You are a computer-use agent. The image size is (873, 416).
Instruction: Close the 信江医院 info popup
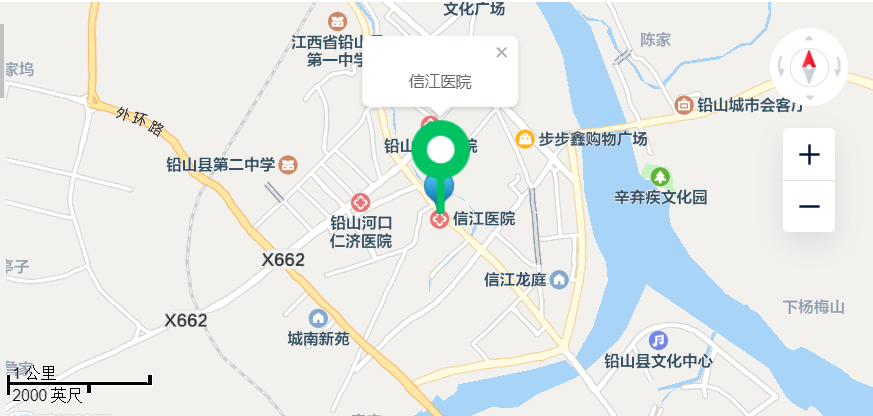click(502, 53)
